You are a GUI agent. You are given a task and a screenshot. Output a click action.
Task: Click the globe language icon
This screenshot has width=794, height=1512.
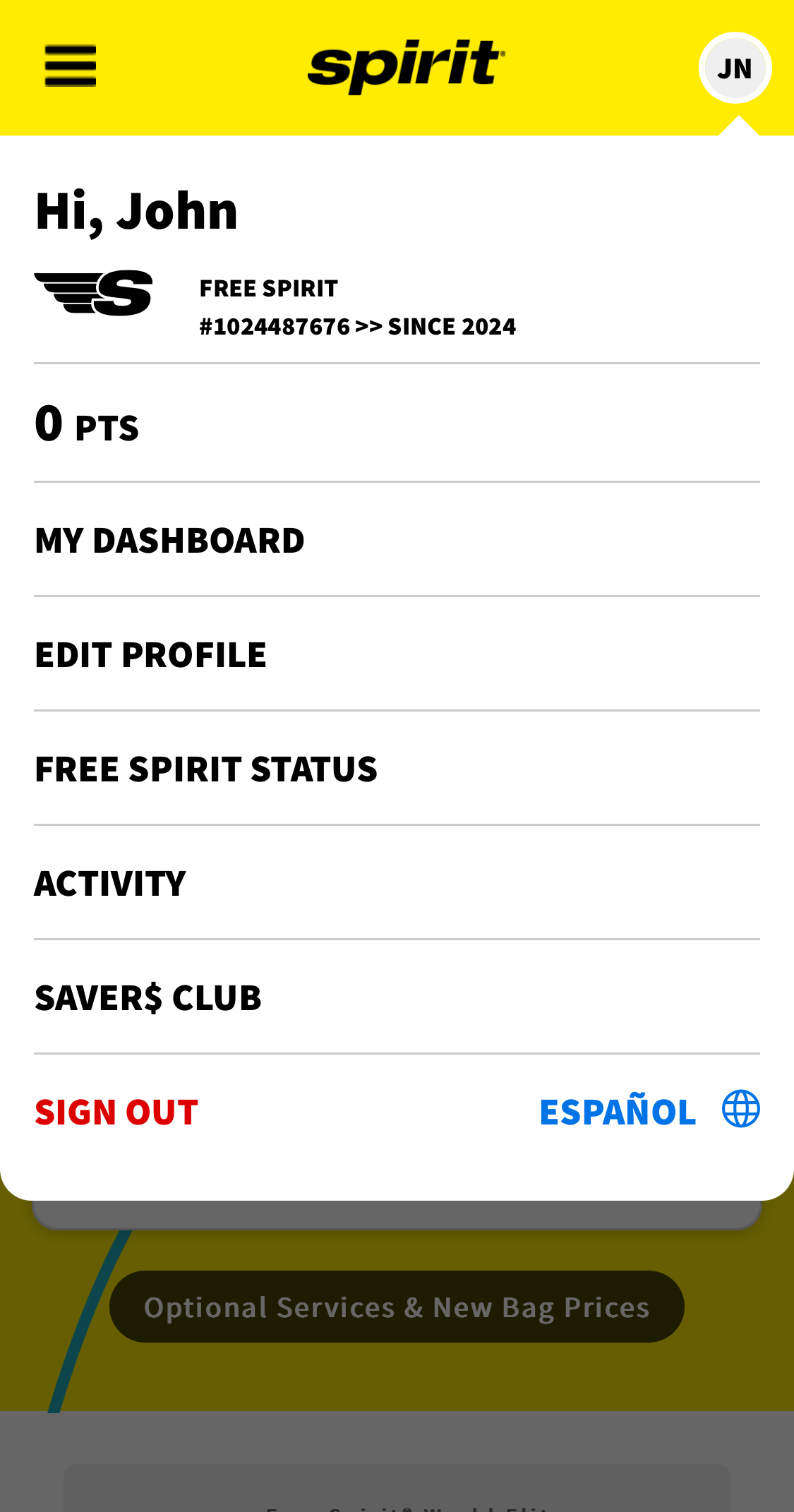[x=740, y=1108]
